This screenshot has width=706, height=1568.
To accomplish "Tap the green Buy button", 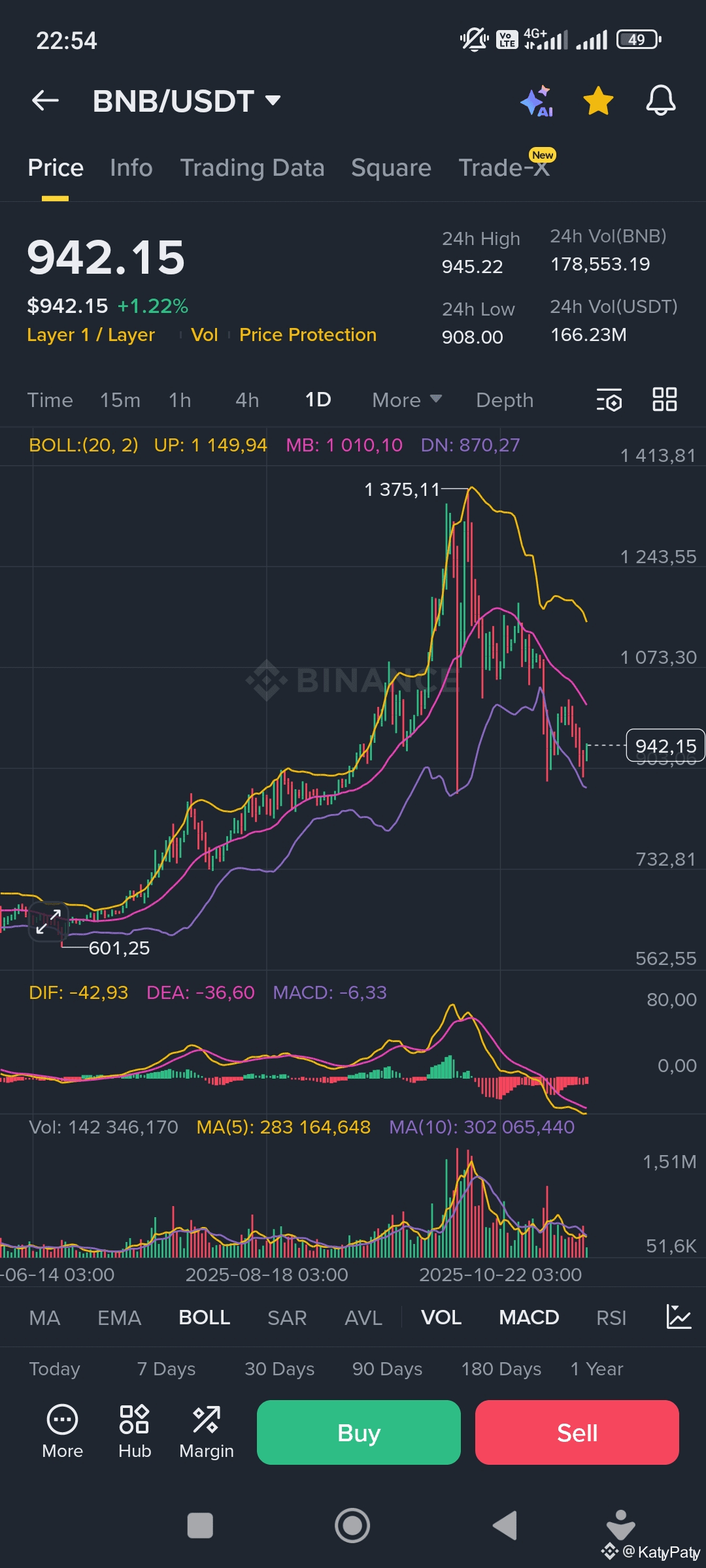I will click(358, 1432).
